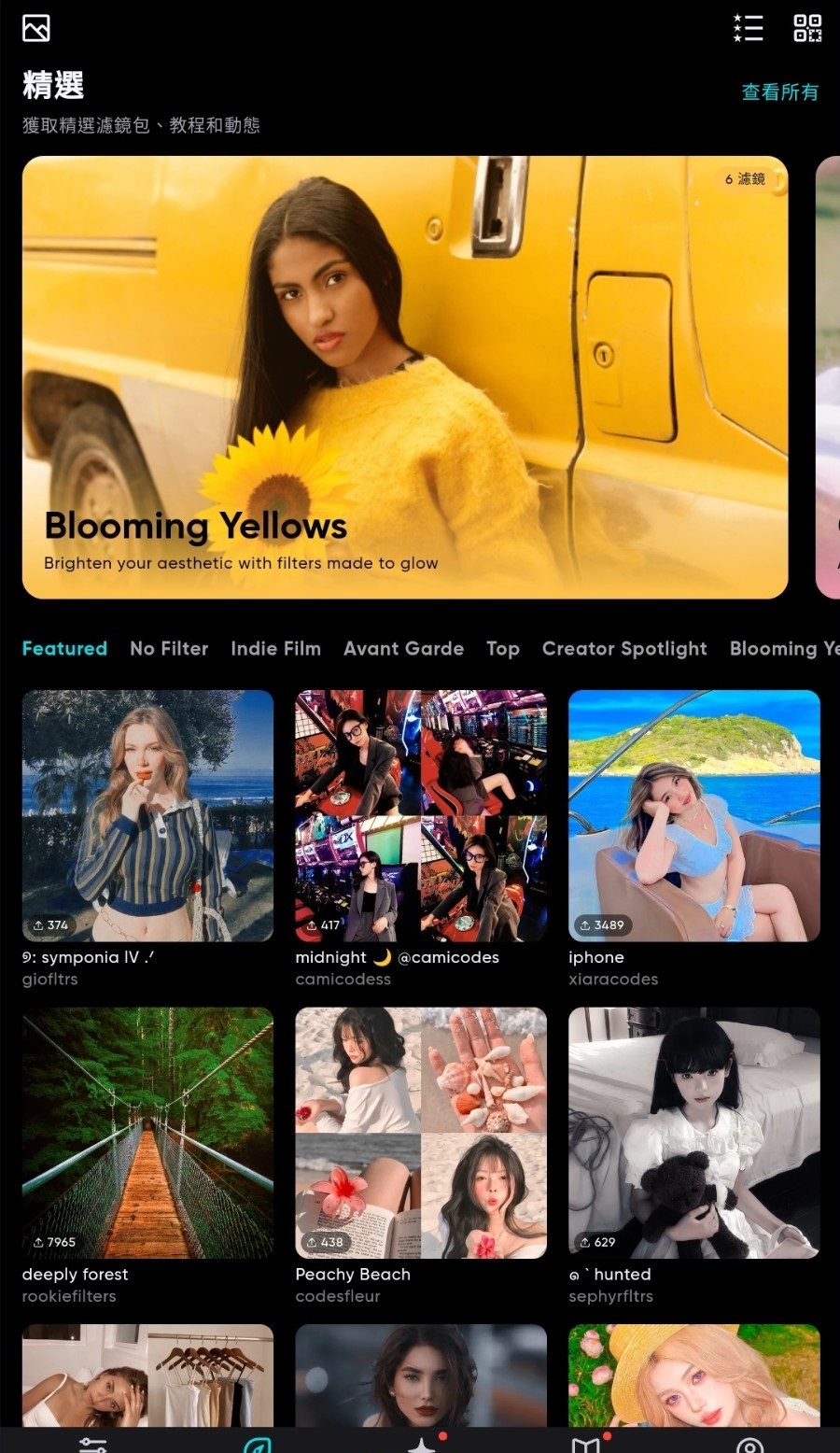Screen dimensions: 840x1453
Task: View the Creator Spotlight tab
Action: (624, 648)
